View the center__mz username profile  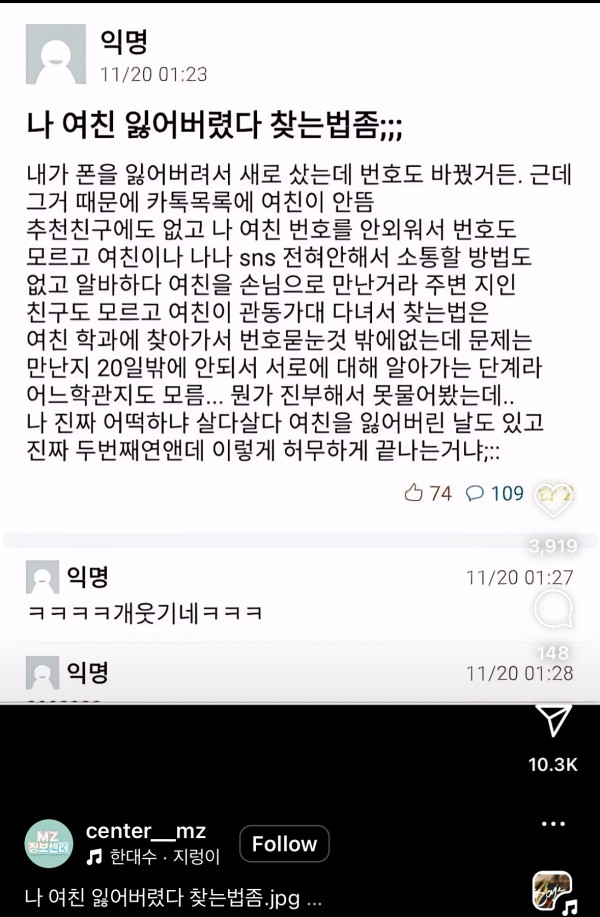click(146, 832)
